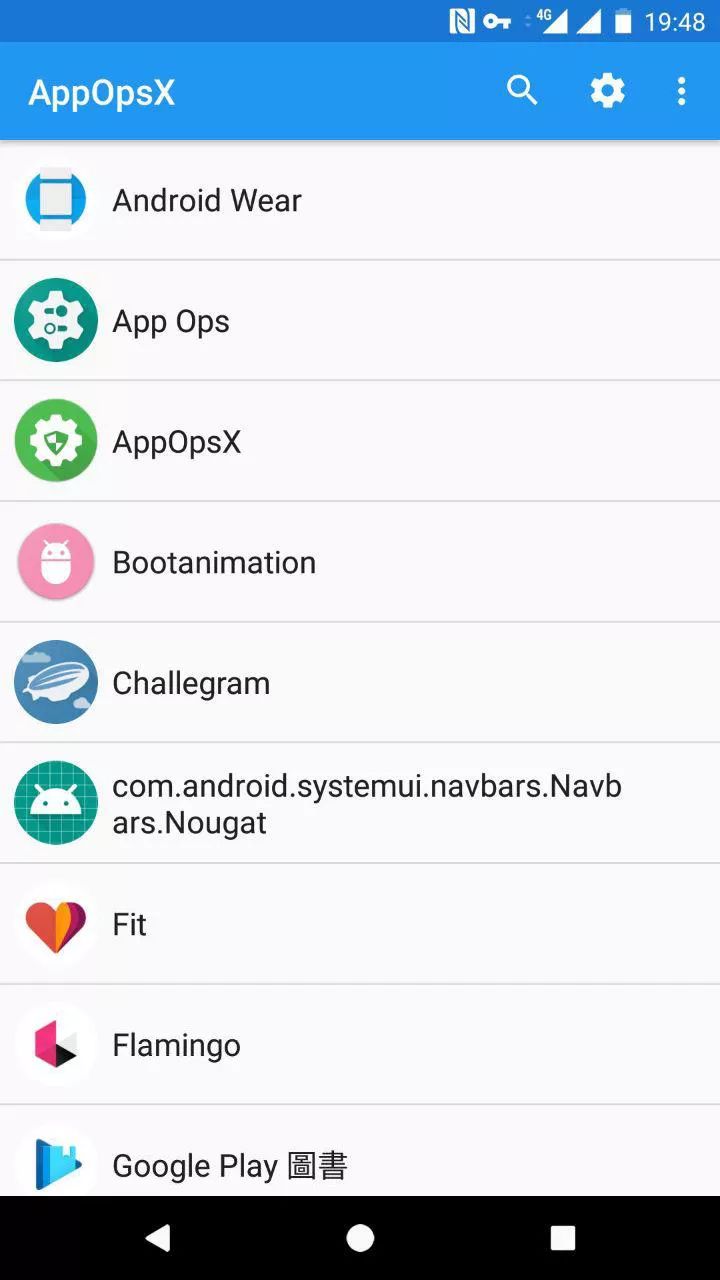720x1280 pixels.
Task: Select the App Ops entry
Action: pos(360,321)
